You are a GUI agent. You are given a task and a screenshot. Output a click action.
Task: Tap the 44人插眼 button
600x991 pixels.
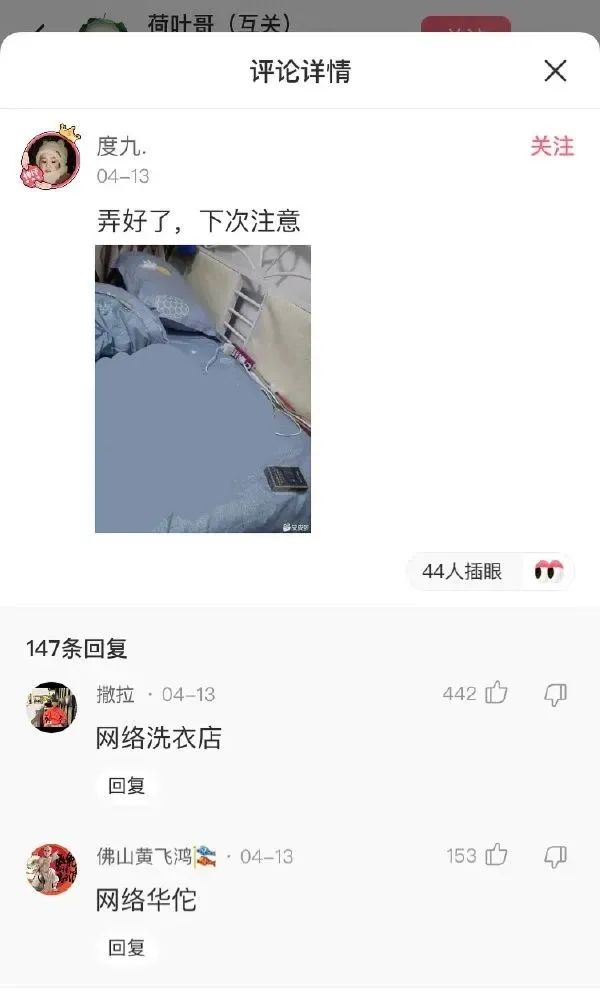tap(490, 572)
